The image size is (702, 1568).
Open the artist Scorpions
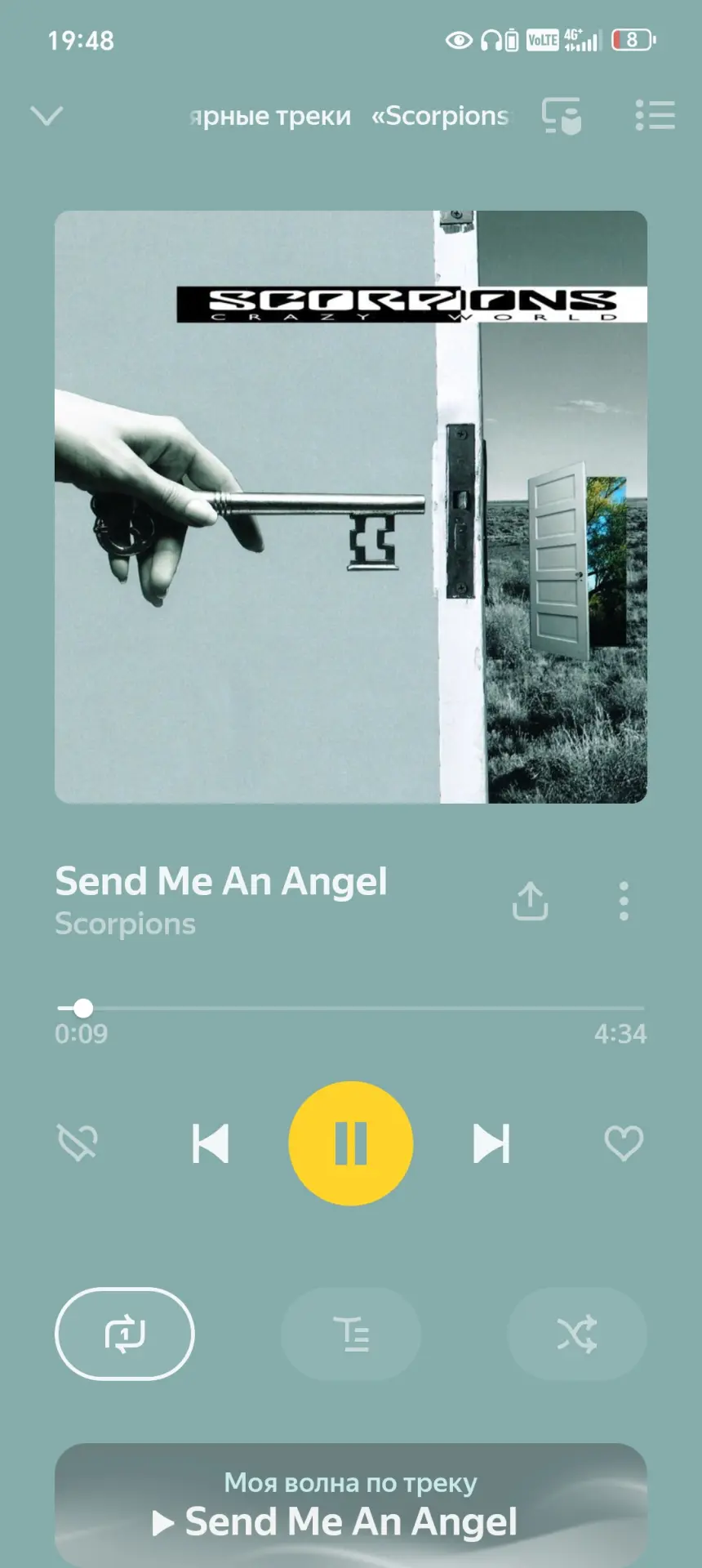click(125, 924)
